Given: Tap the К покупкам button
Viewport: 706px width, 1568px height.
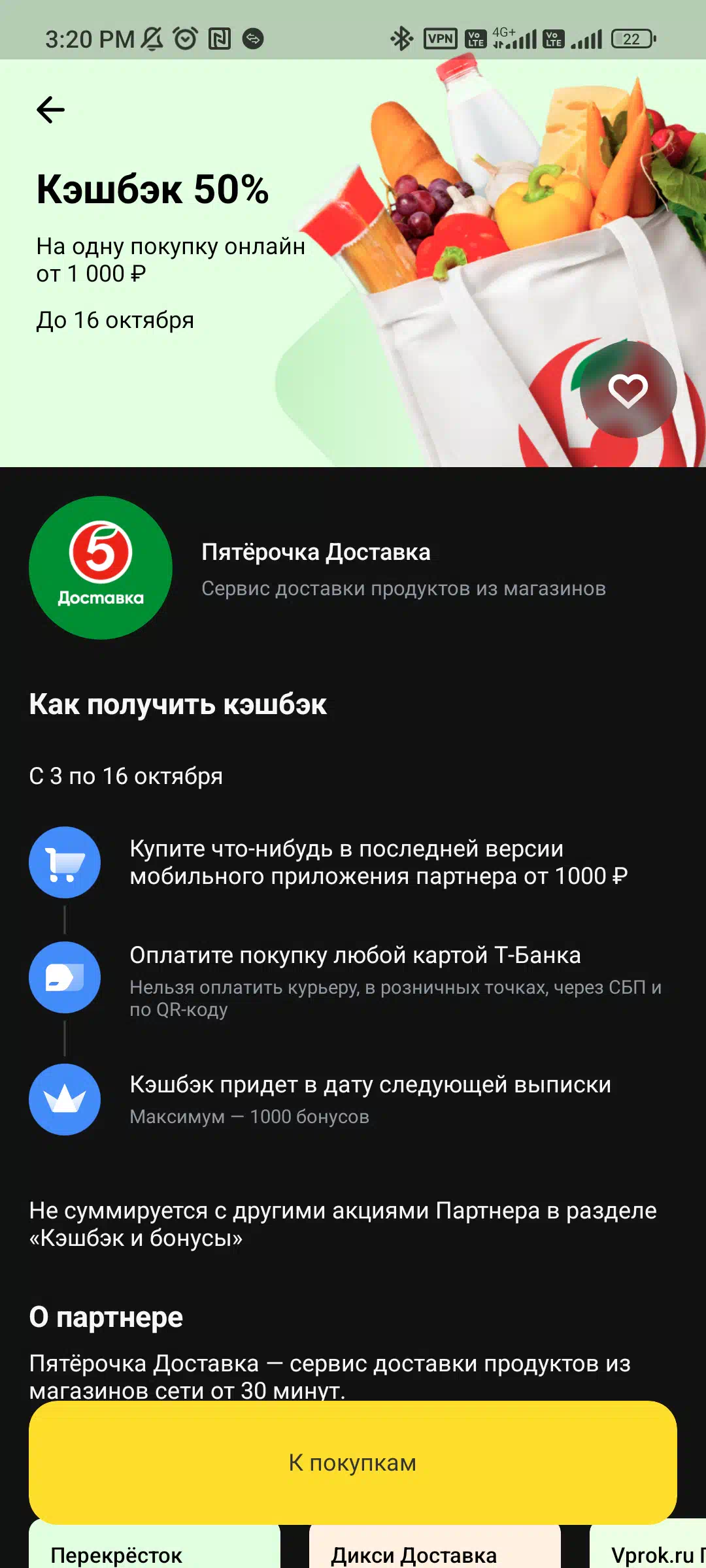Looking at the screenshot, I should pyautogui.click(x=353, y=1462).
